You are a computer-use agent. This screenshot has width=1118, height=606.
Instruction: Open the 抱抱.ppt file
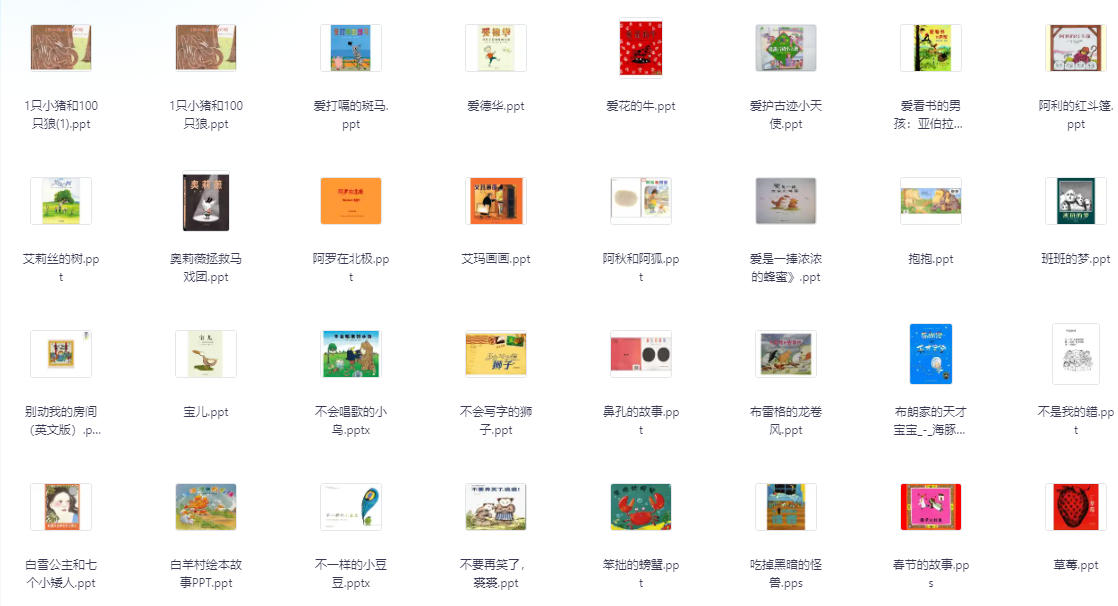pyautogui.click(x=931, y=202)
